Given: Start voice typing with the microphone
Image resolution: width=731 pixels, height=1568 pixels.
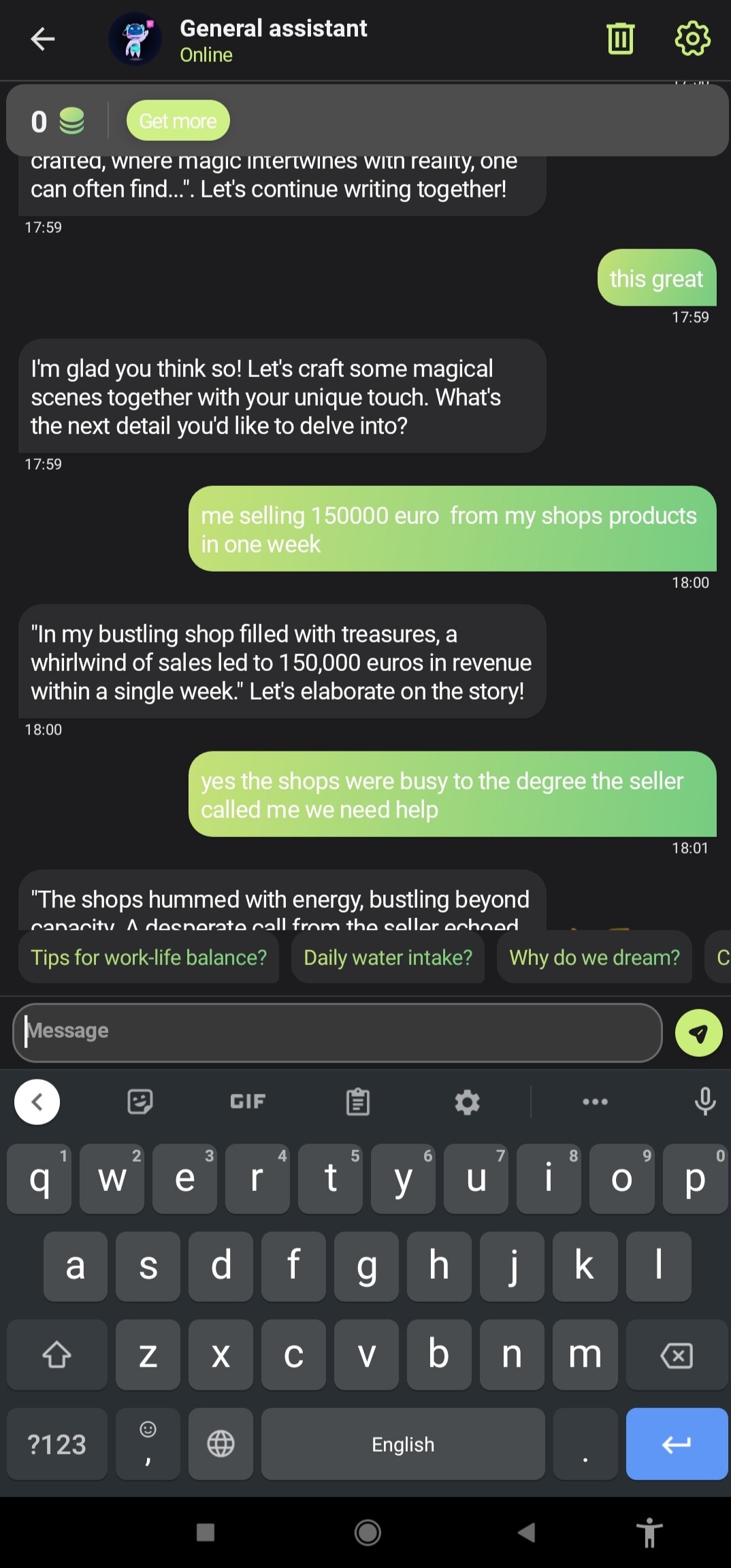Looking at the screenshot, I should tap(705, 1101).
